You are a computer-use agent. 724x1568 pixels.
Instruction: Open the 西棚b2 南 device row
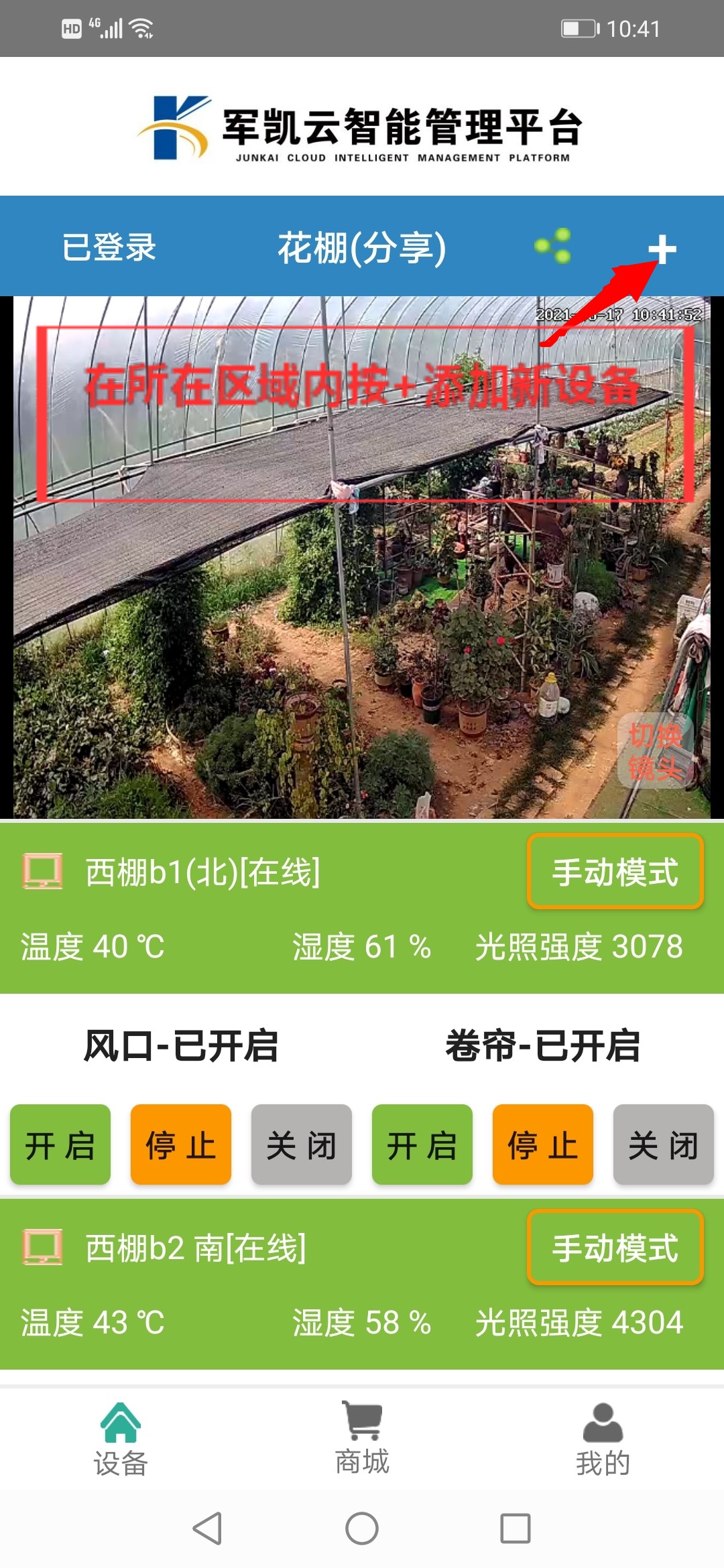coord(196,1248)
